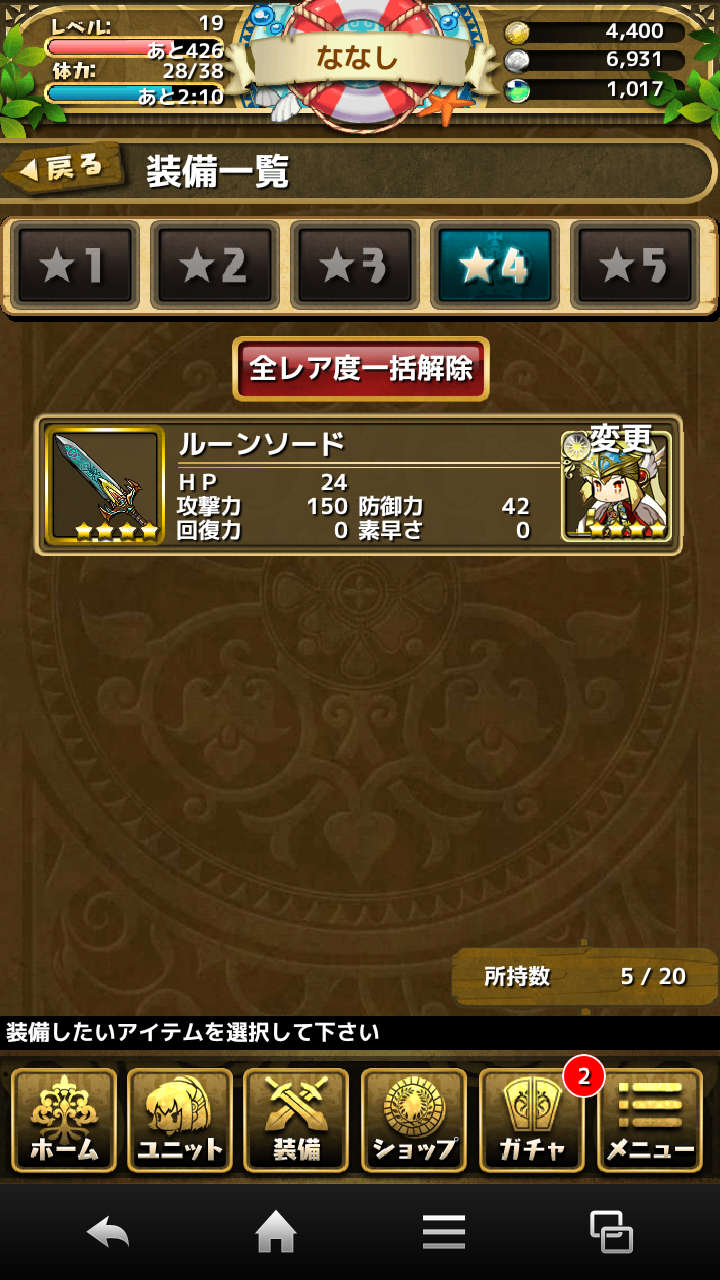Open the ショップ tab
Viewport: 720px width, 1280px height.
click(x=414, y=1120)
